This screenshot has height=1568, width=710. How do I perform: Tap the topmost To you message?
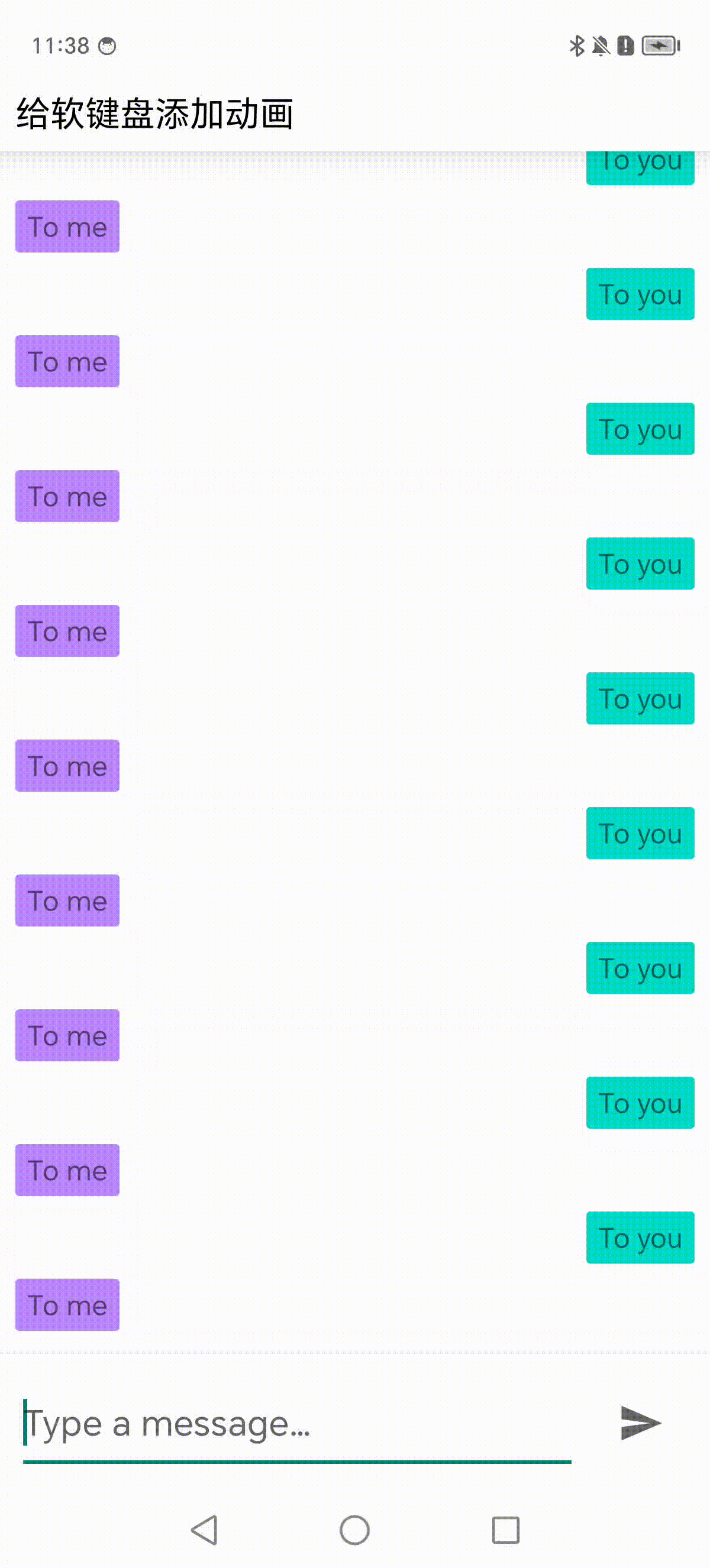(x=640, y=162)
